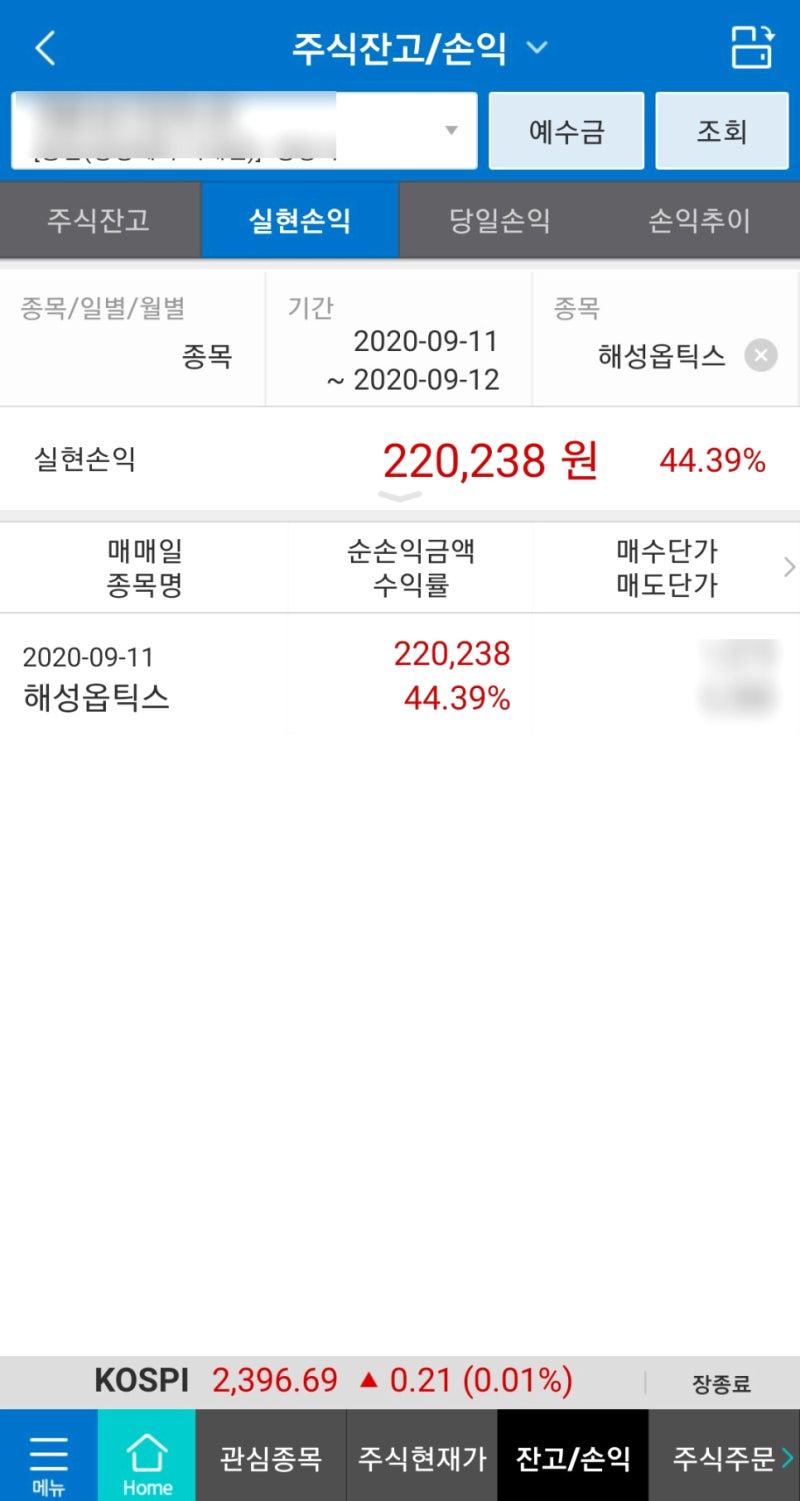Select the 해성옵틱스 transaction row
This screenshot has height=1501, width=800.
pyautogui.click(x=300, y=678)
